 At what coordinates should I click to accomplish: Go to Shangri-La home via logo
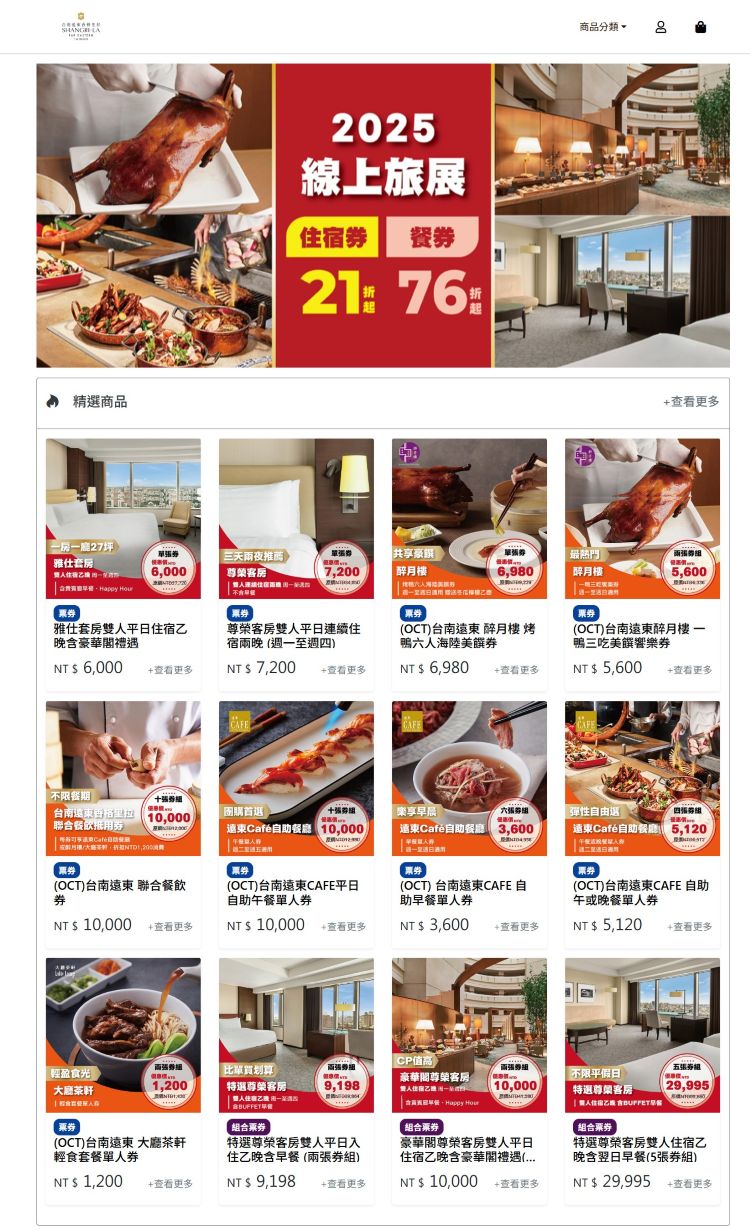pos(81,27)
